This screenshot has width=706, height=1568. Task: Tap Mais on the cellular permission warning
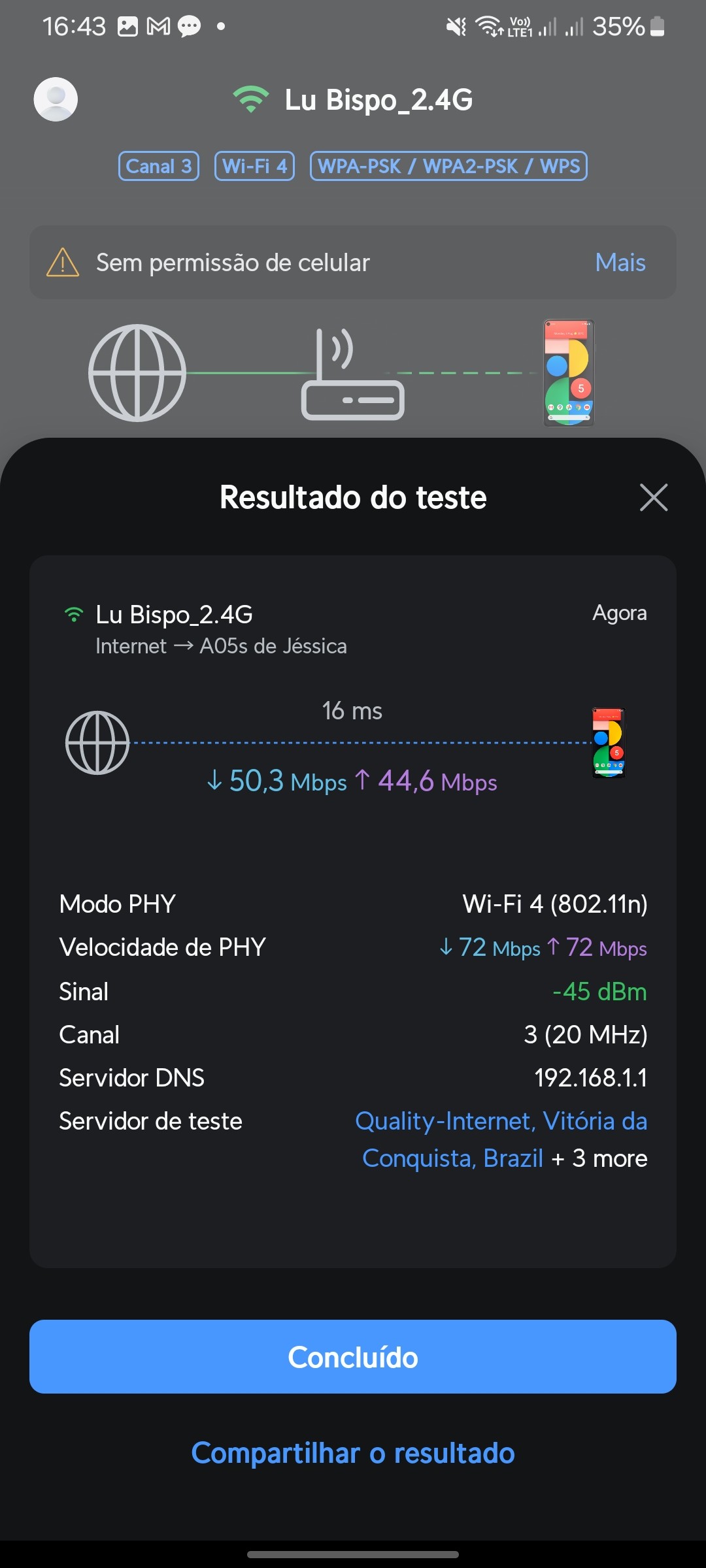pos(620,263)
